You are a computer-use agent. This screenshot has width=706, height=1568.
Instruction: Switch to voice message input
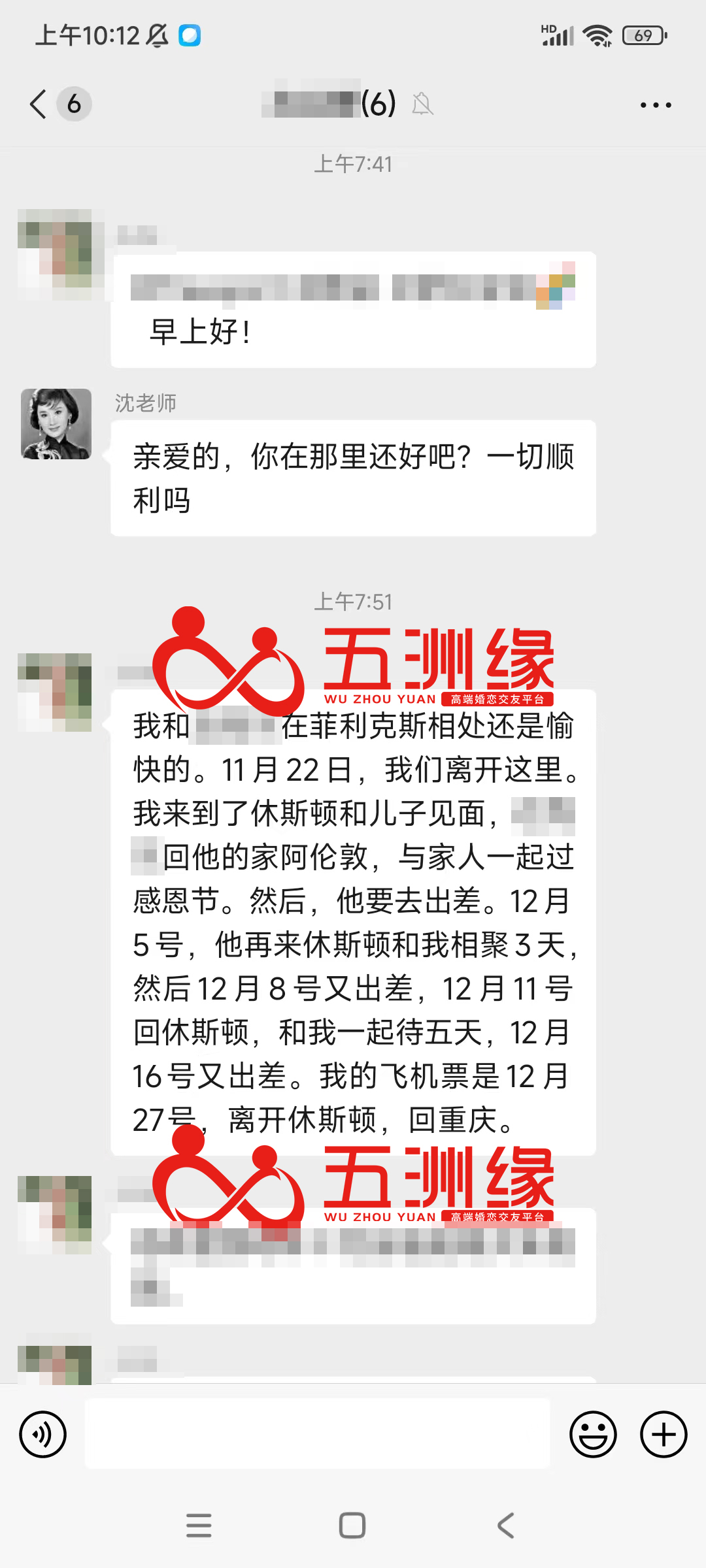43,1434
